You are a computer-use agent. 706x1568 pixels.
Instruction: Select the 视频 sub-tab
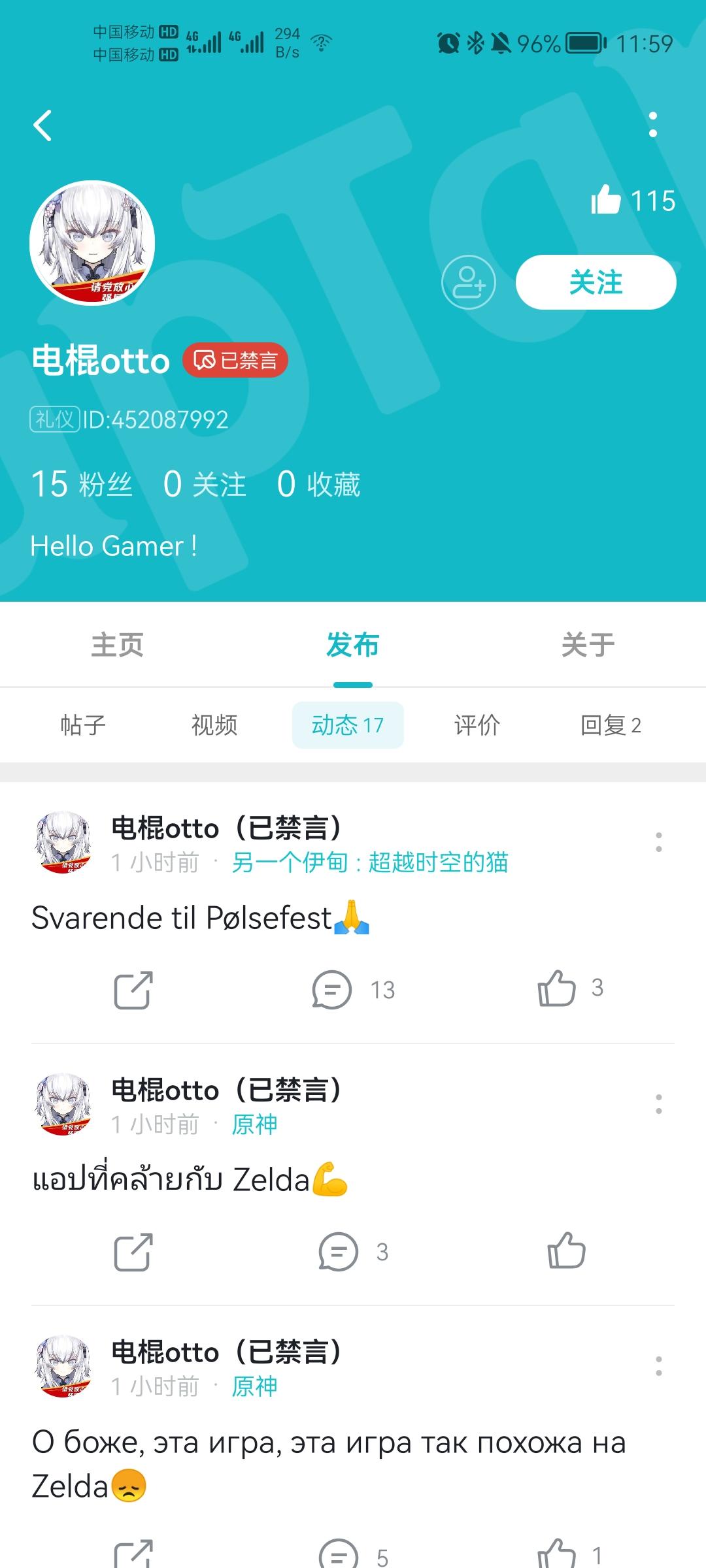214,725
